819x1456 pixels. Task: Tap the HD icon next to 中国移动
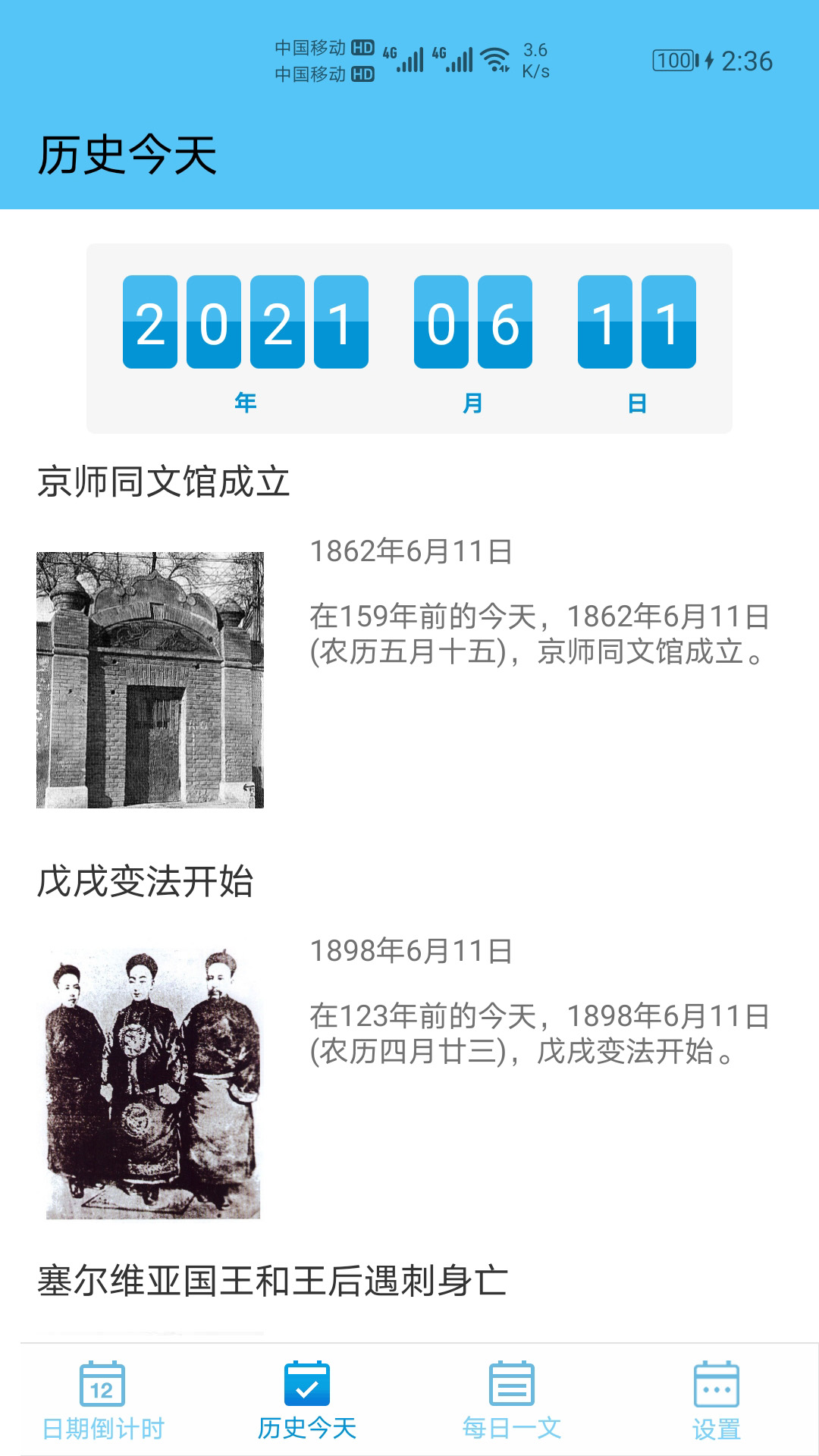362,47
